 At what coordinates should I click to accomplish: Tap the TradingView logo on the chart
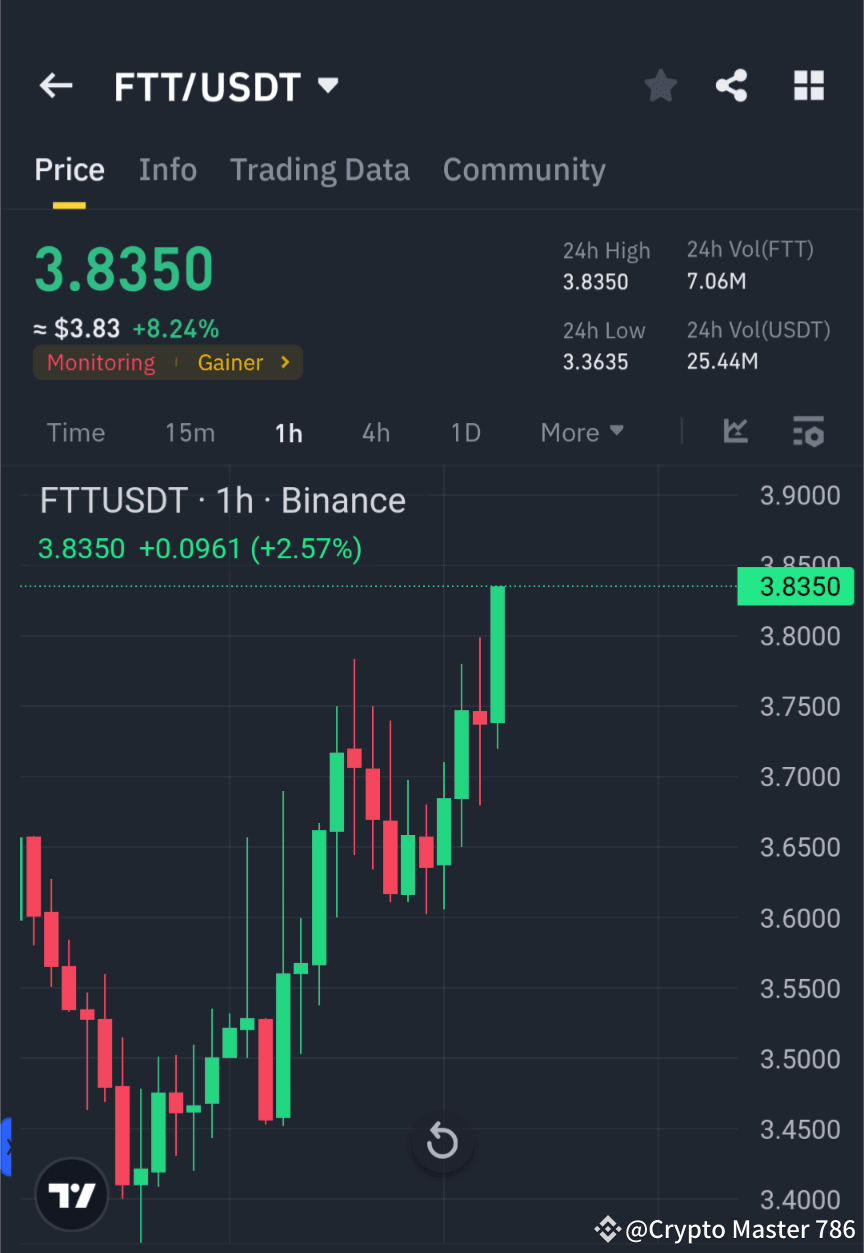click(70, 1193)
